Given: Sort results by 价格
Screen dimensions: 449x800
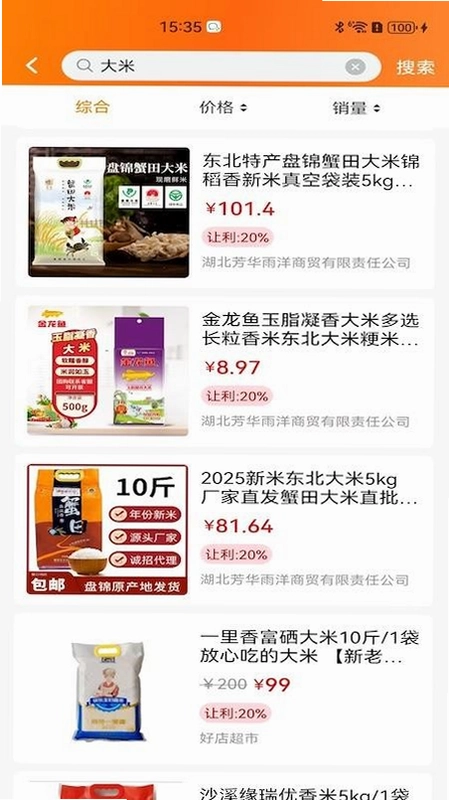Looking at the screenshot, I should tap(223, 108).
